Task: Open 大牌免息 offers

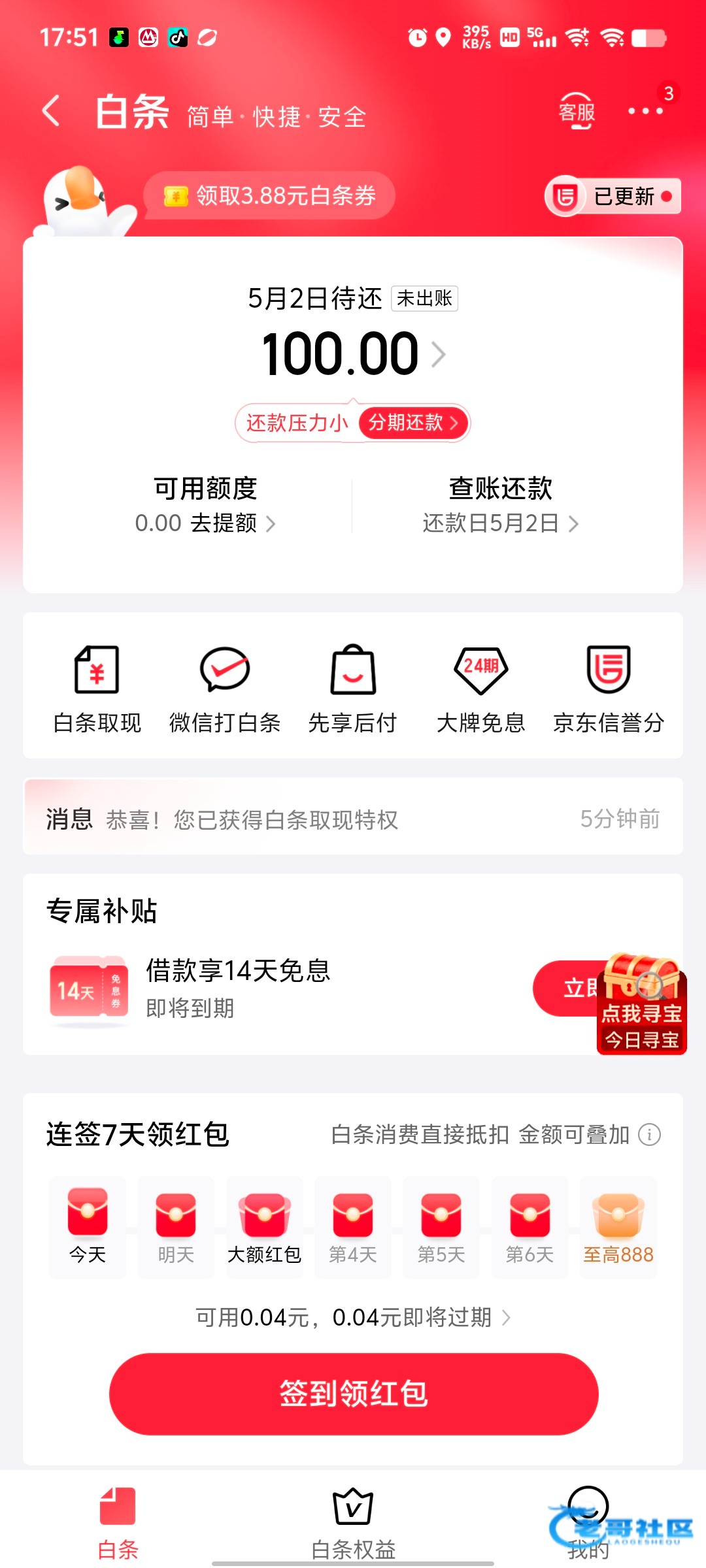Action: pyautogui.click(x=481, y=689)
